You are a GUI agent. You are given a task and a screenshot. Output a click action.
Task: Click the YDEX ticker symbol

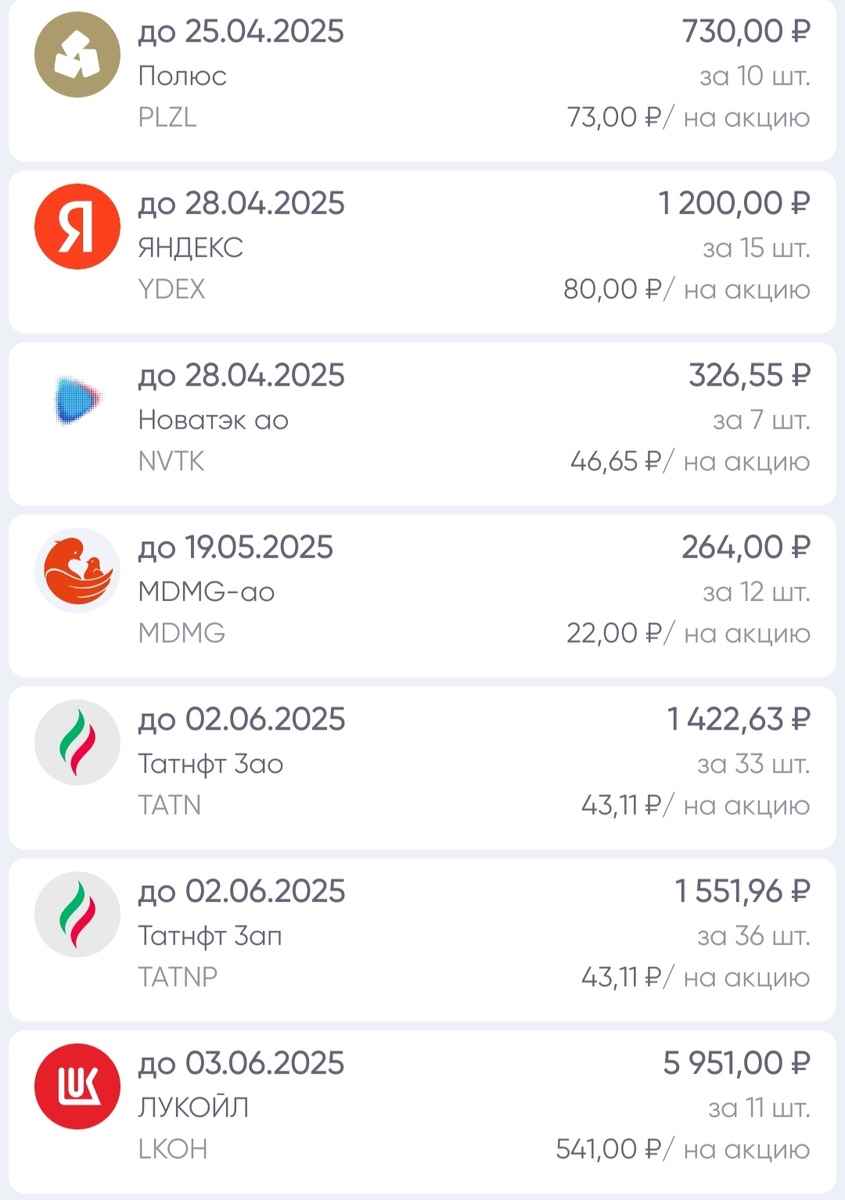point(172,289)
